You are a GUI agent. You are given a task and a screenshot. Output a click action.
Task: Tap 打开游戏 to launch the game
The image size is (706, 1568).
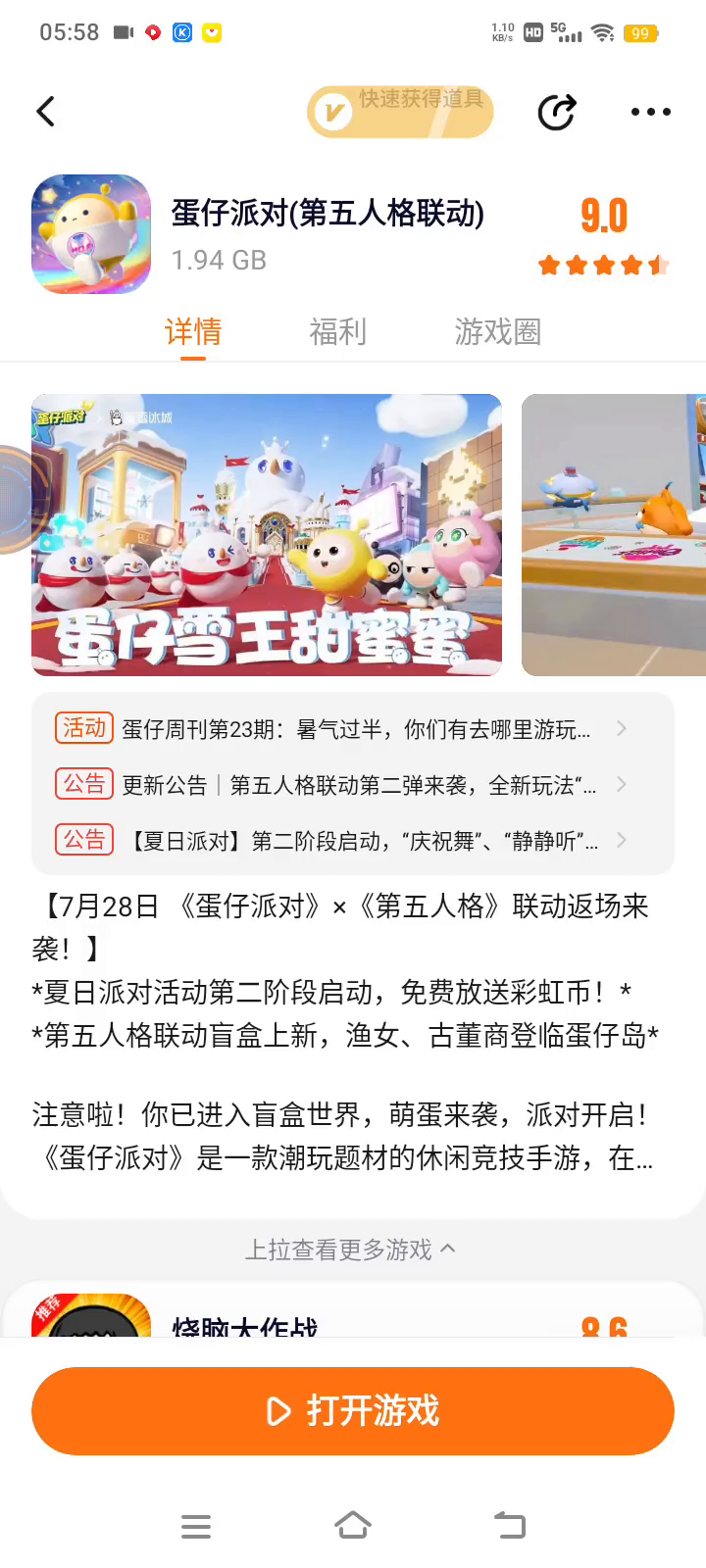point(353,1411)
